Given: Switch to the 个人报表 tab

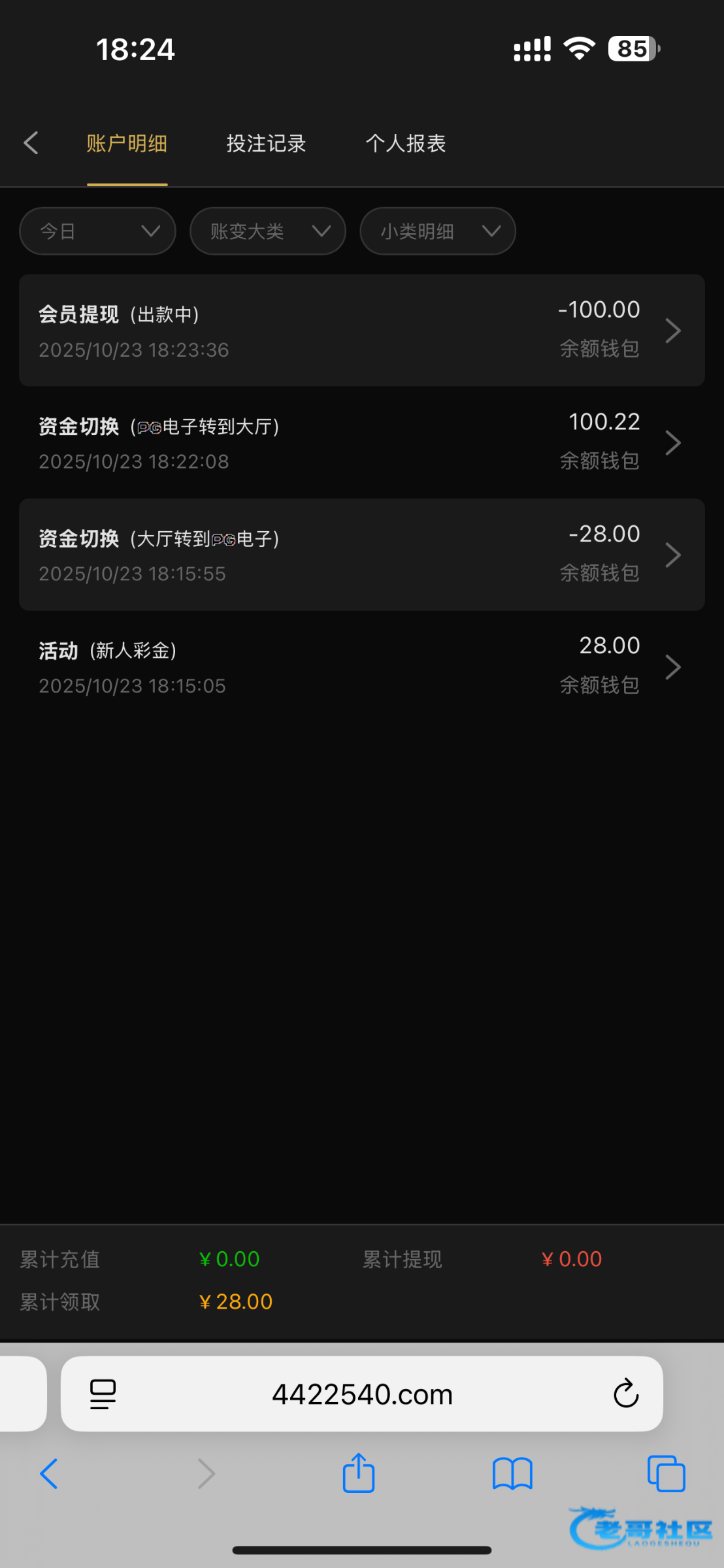Looking at the screenshot, I should pyautogui.click(x=405, y=144).
